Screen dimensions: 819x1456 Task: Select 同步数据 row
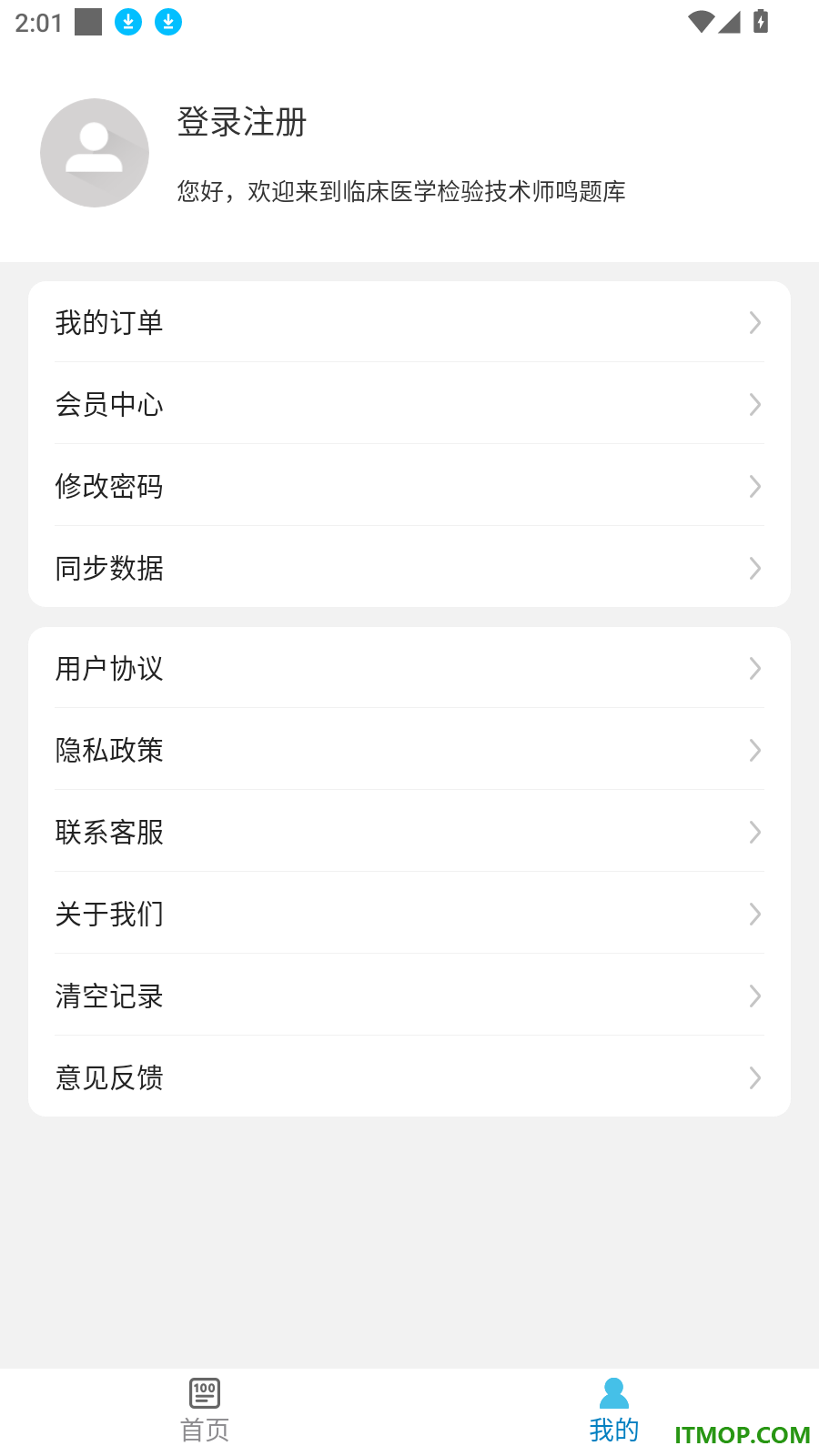(x=409, y=568)
